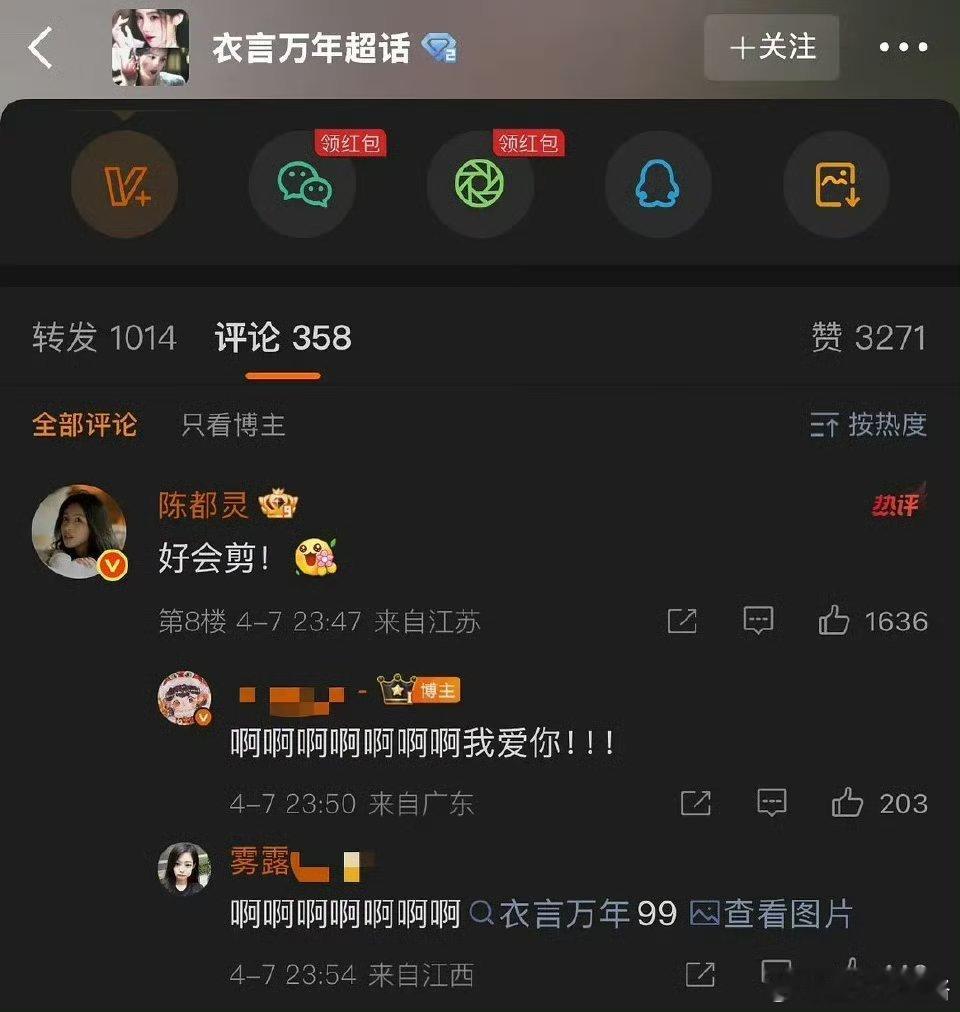Tap the like icon showing 203
Screen dimensions: 960x1012
click(x=850, y=803)
